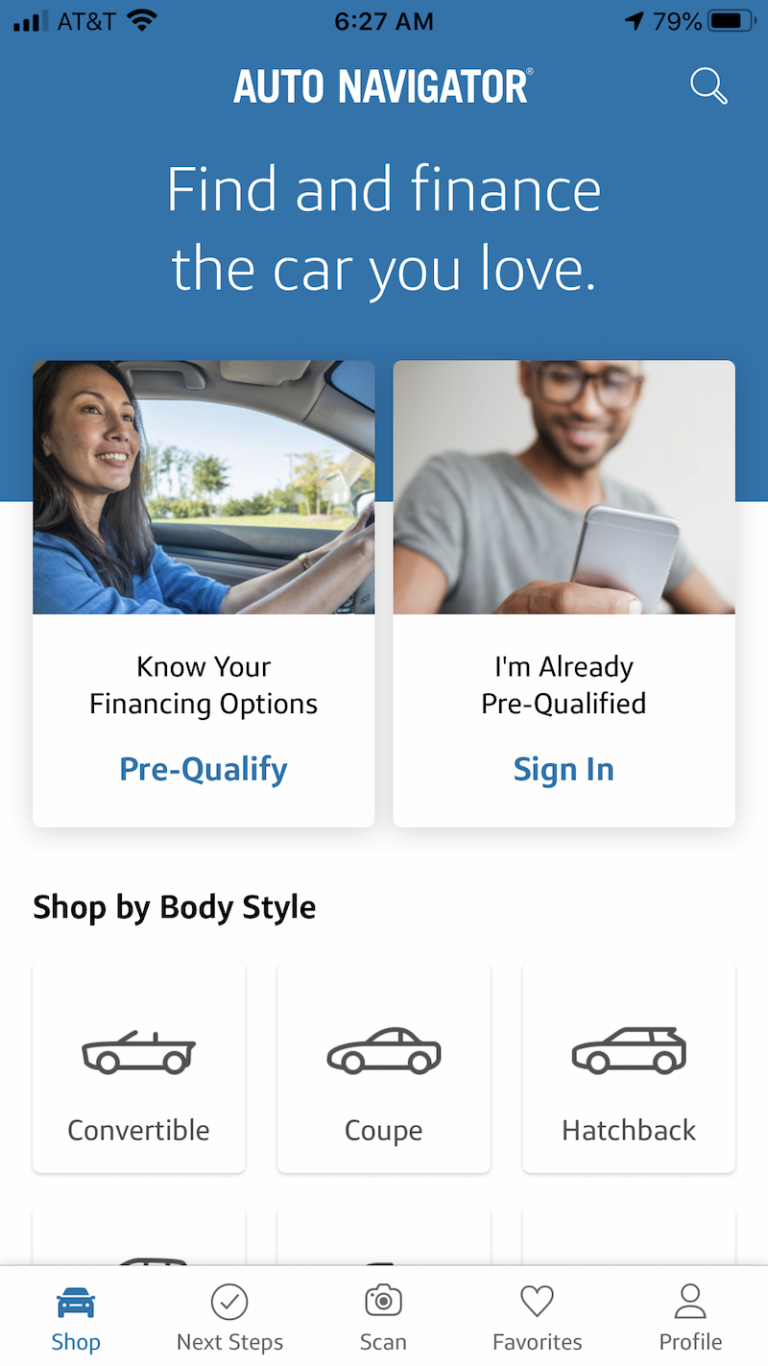Switch to the Profile tab
The height and width of the screenshot is (1366, 768).
[x=690, y=1318]
